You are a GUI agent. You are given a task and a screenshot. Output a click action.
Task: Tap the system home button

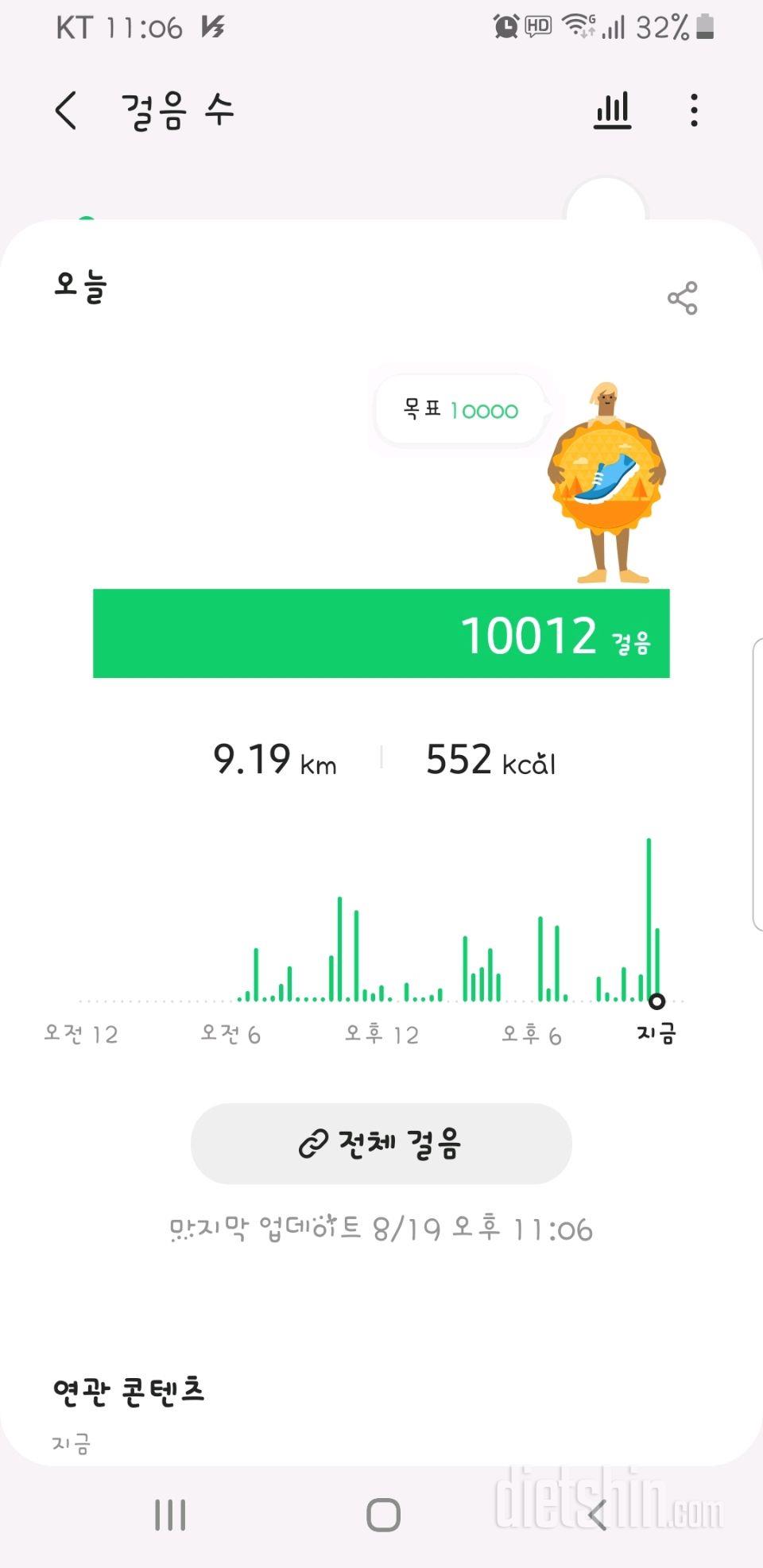tap(383, 1515)
